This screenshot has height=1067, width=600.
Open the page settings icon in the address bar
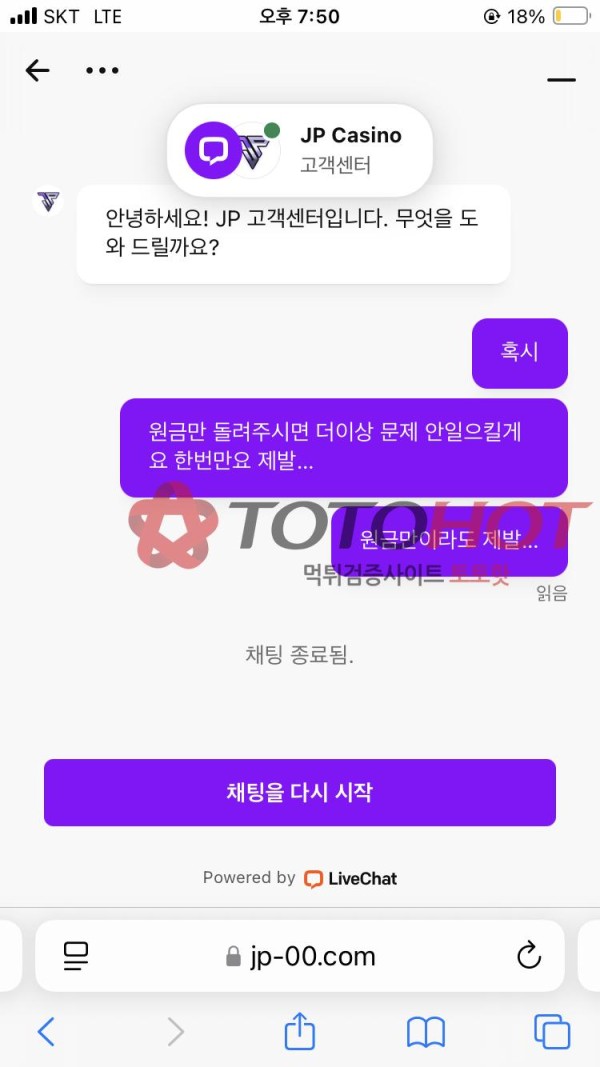click(76, 956)
